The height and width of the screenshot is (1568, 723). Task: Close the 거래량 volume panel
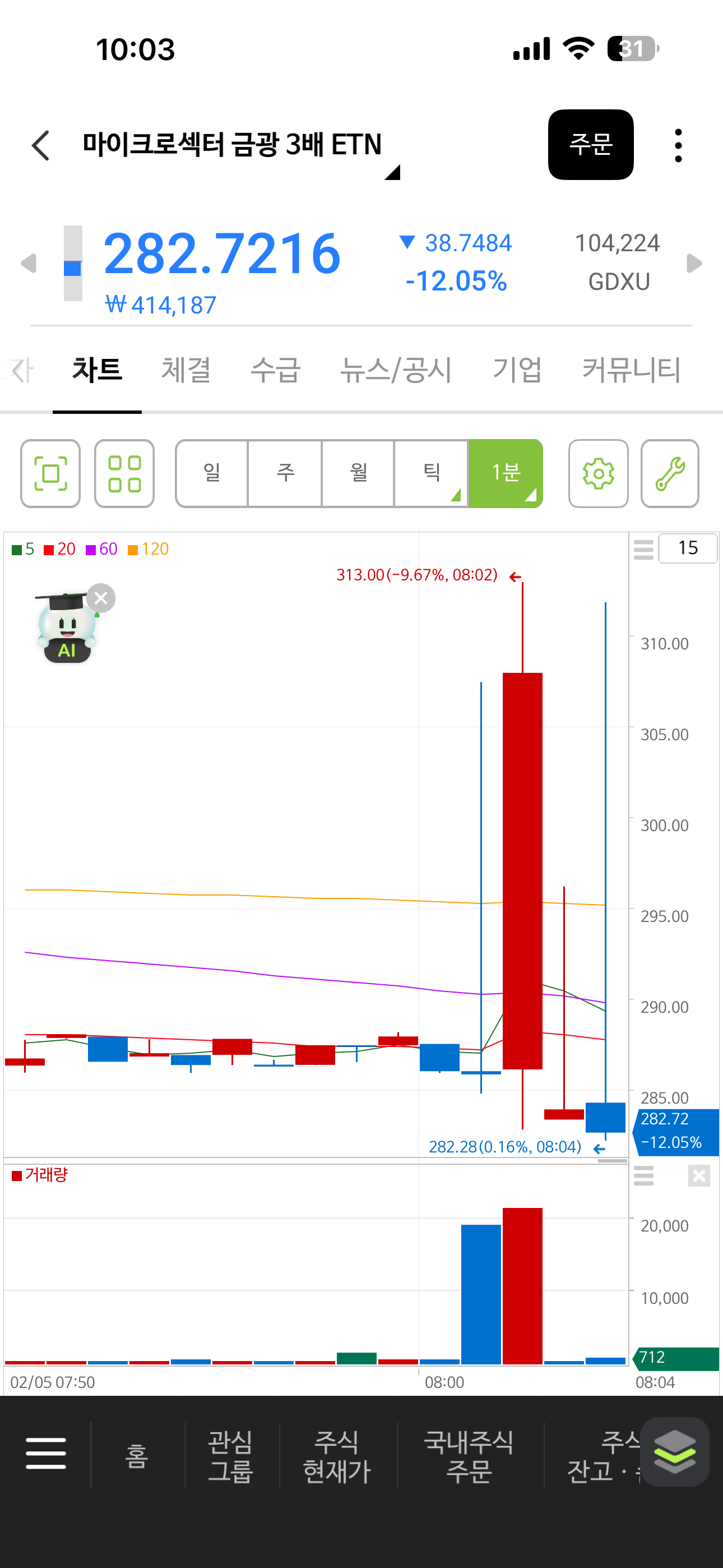pos(699,1175)
